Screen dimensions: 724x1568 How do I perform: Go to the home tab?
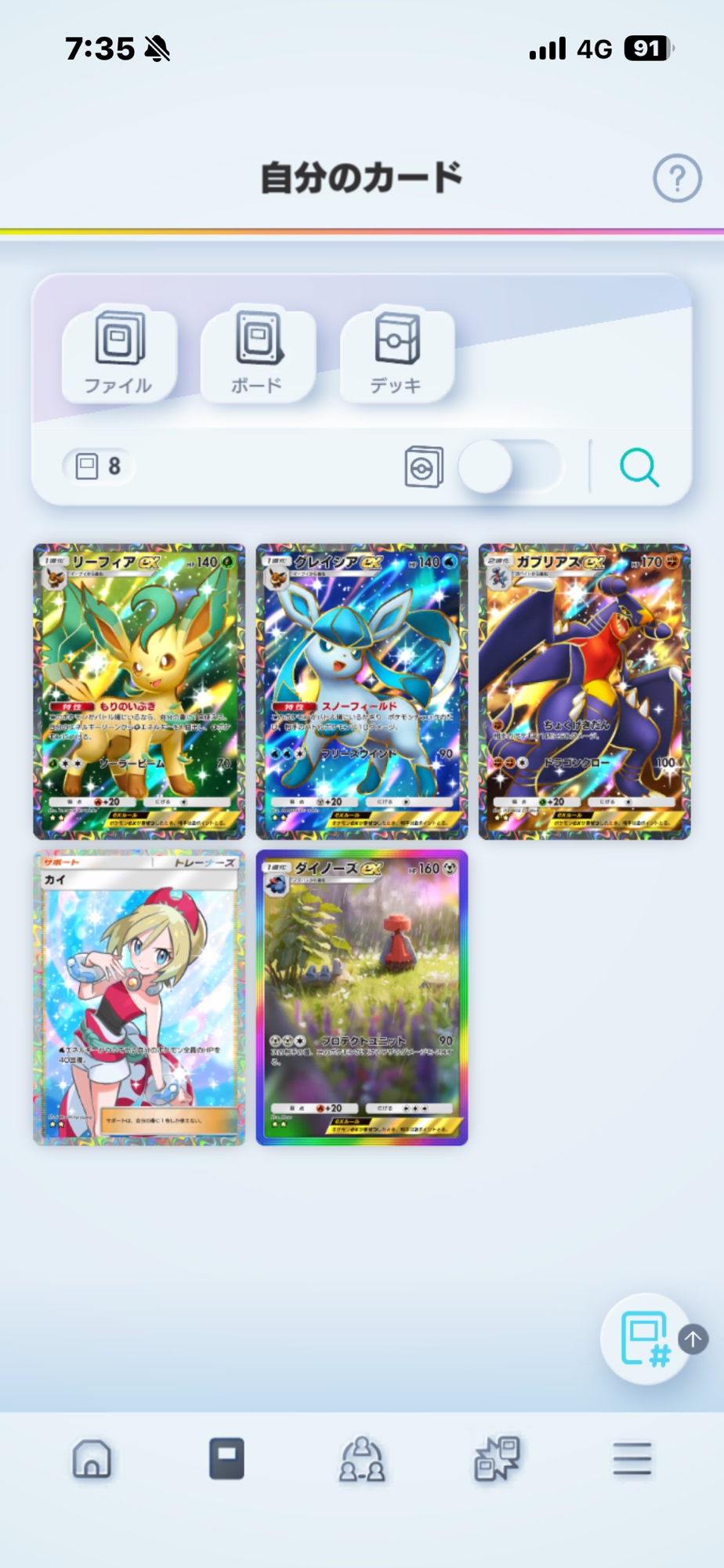92,1460
